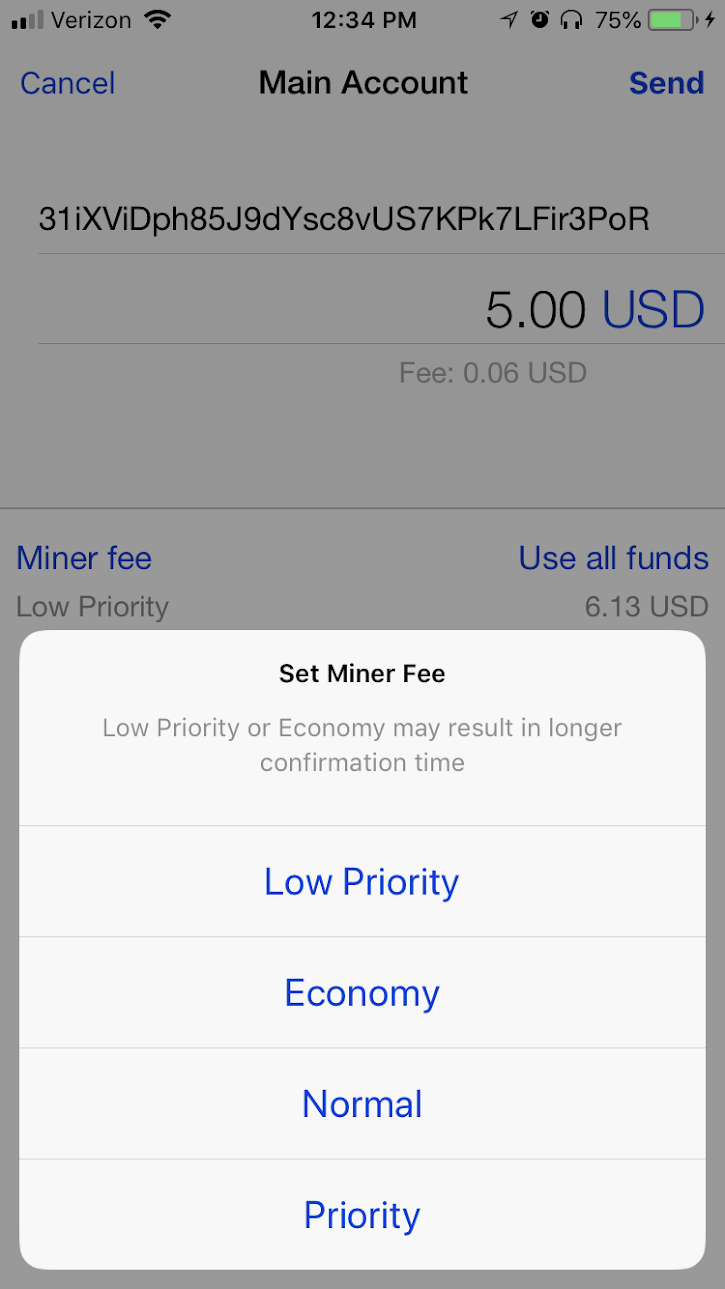725x1289 pixels.
Task: Pick the Normal miner fee
Action: point(362,1103)
